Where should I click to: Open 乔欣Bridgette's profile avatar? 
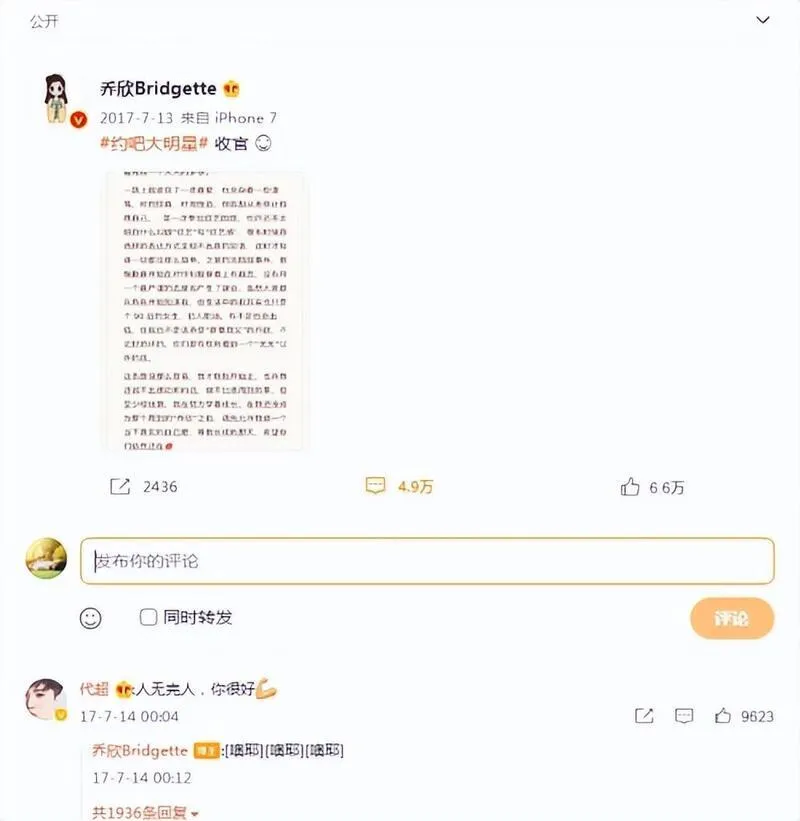pyautogui.click(x=59, y=100)
